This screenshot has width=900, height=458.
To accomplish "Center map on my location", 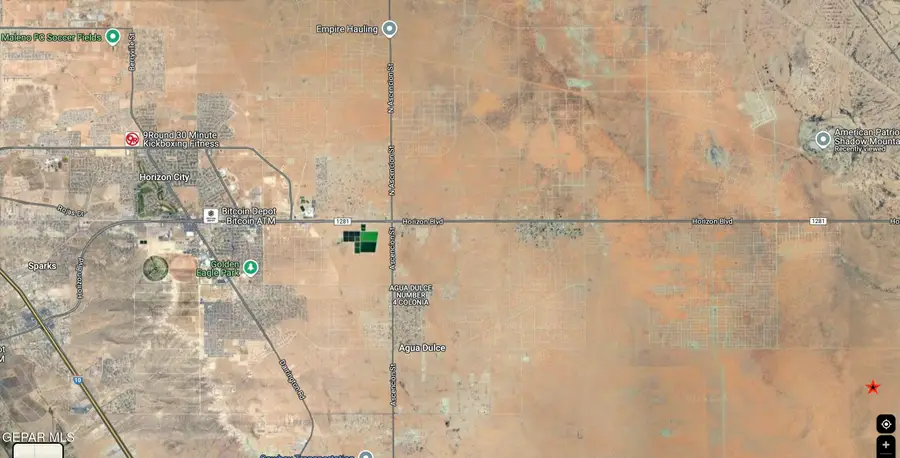I will click(885, 424).
